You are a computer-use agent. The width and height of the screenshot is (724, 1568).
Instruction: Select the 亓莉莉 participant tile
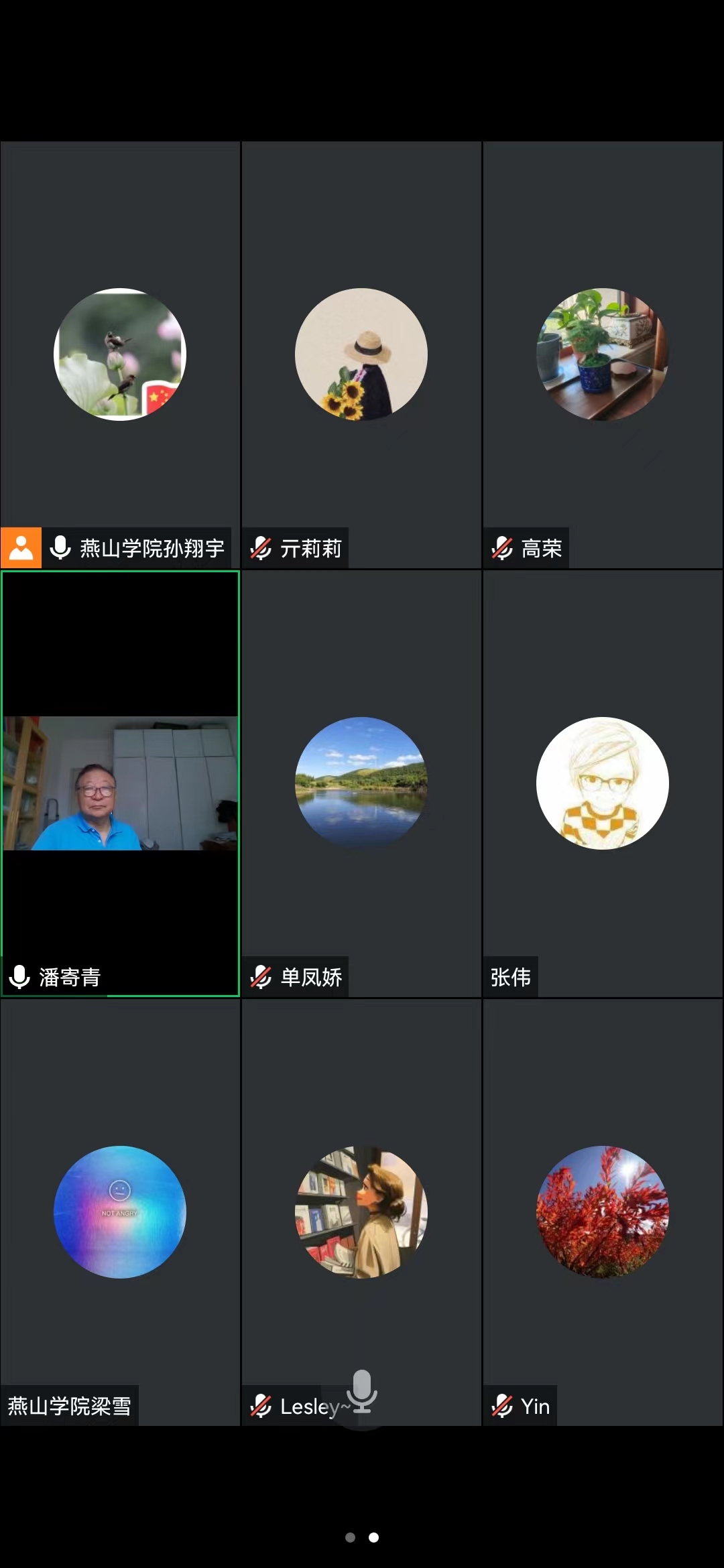click(361, 355)
